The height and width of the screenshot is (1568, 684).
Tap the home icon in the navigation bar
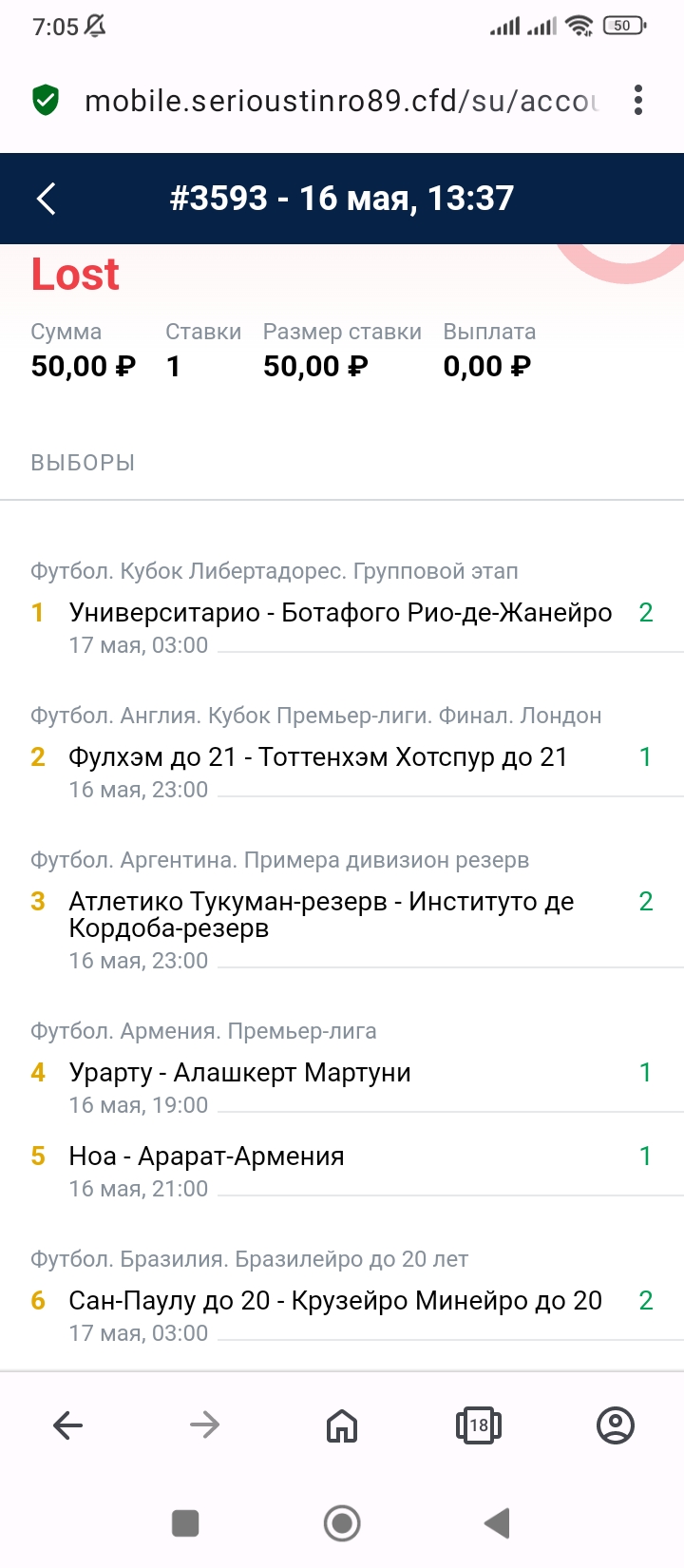click(342, 1425)
